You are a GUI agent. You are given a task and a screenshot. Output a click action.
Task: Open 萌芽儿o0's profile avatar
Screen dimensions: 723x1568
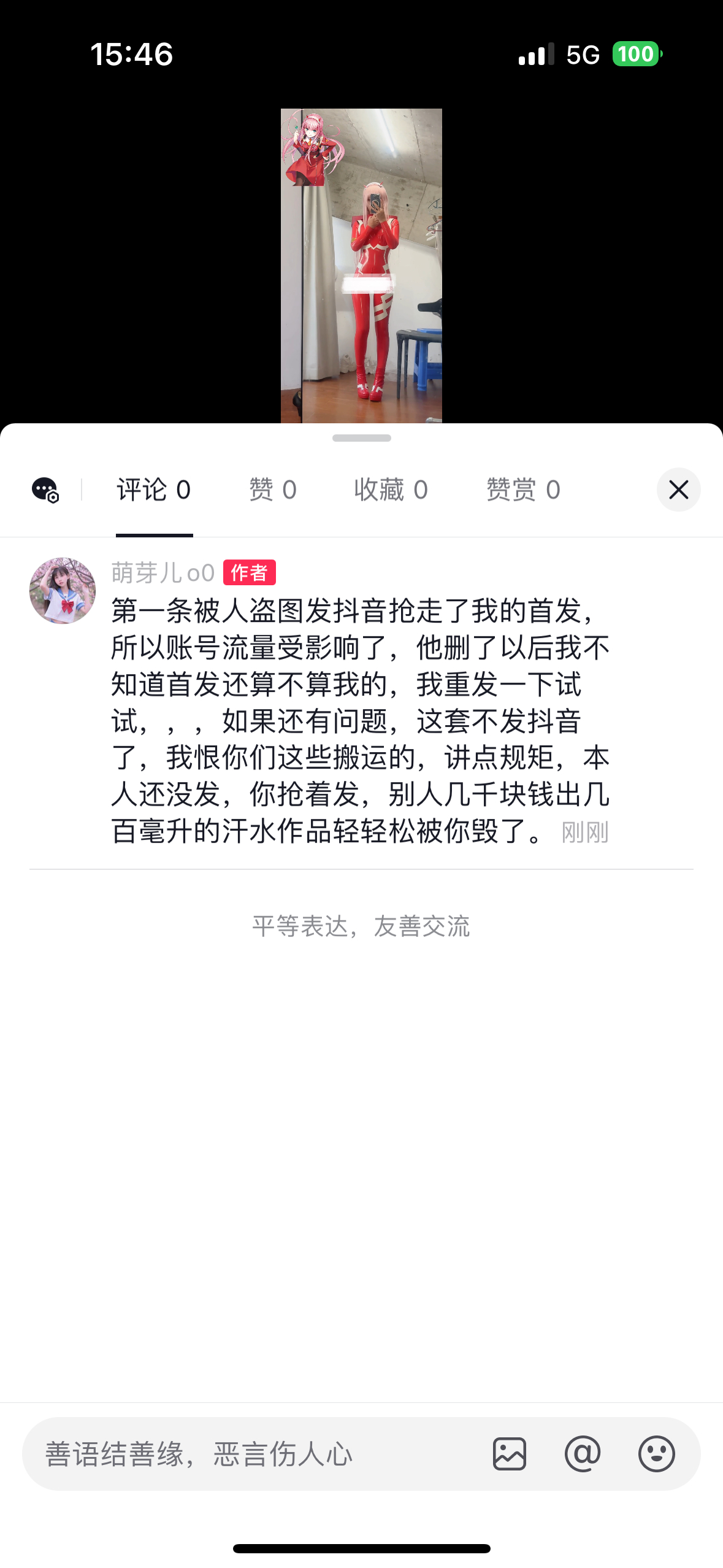pos(63,591)
